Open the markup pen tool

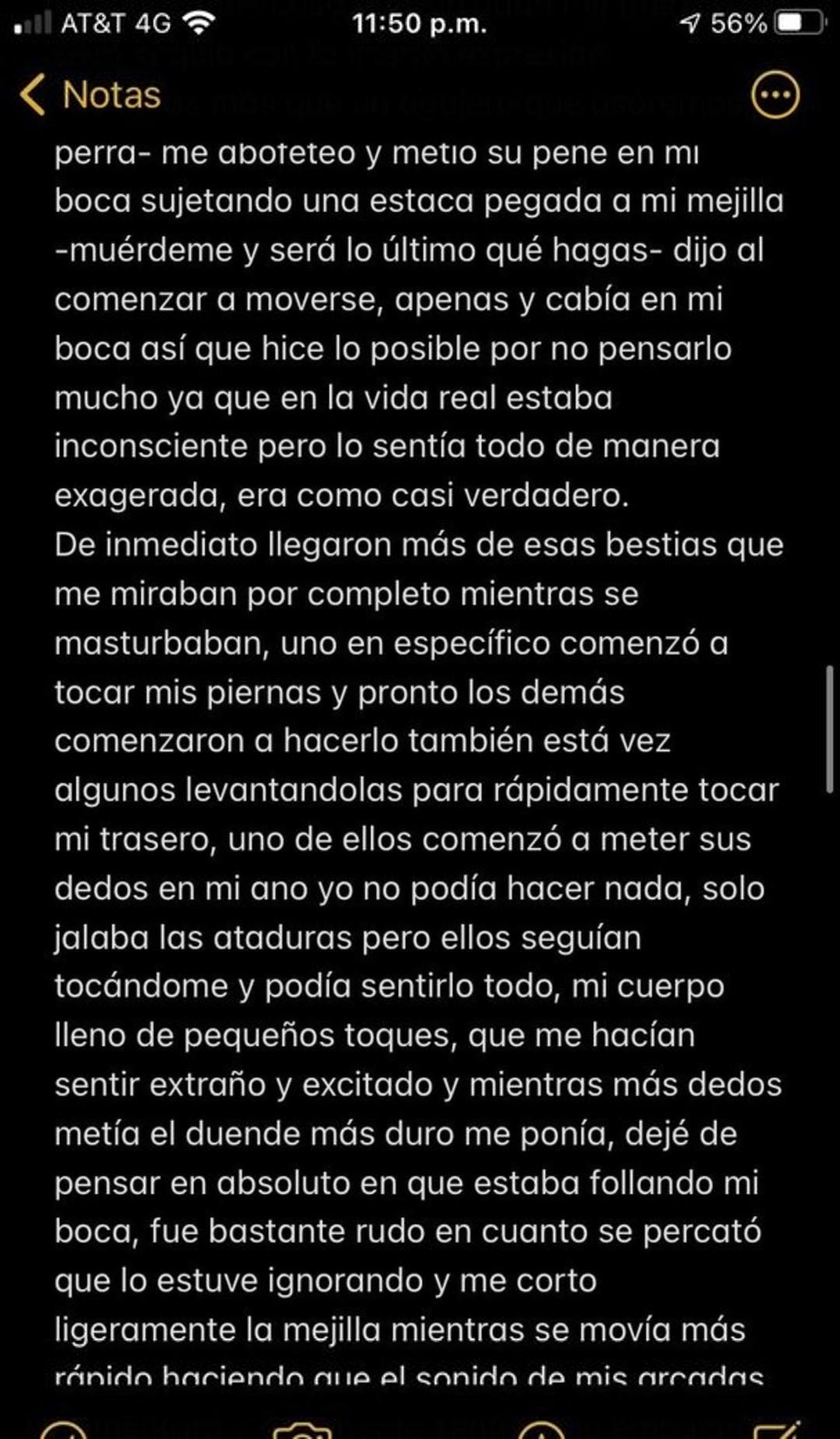coord(540,1430)
